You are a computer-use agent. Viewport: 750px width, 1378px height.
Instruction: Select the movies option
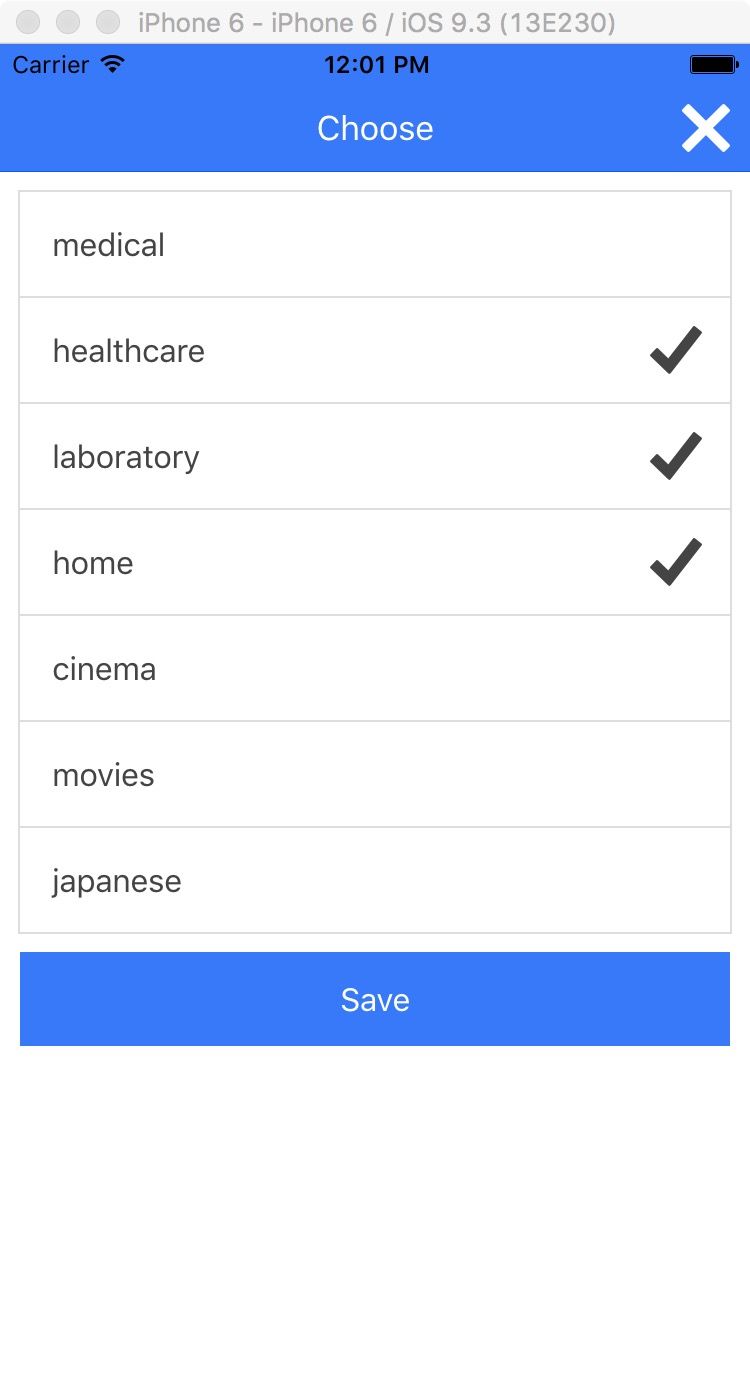[x=374, y=775]
